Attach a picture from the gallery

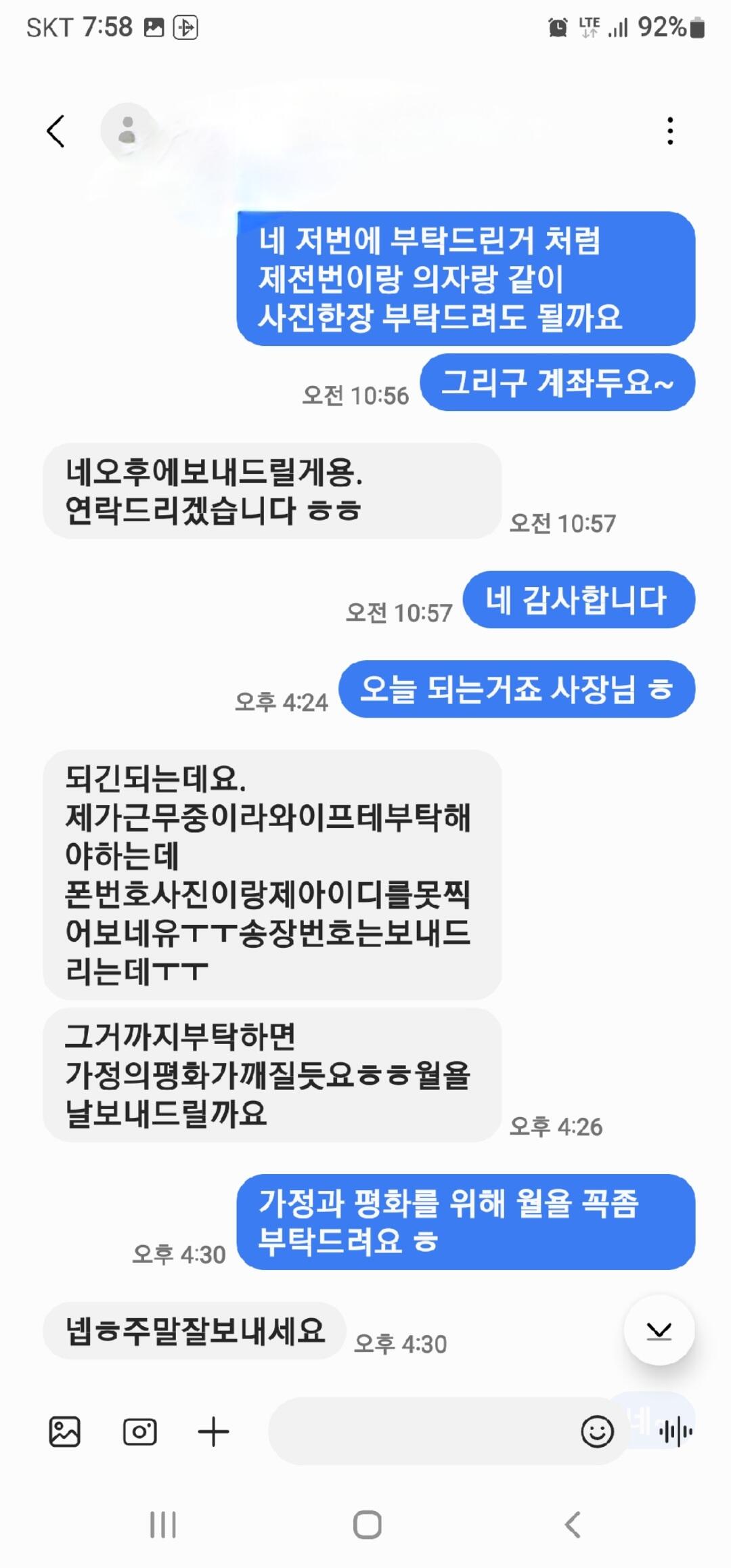65,1431
